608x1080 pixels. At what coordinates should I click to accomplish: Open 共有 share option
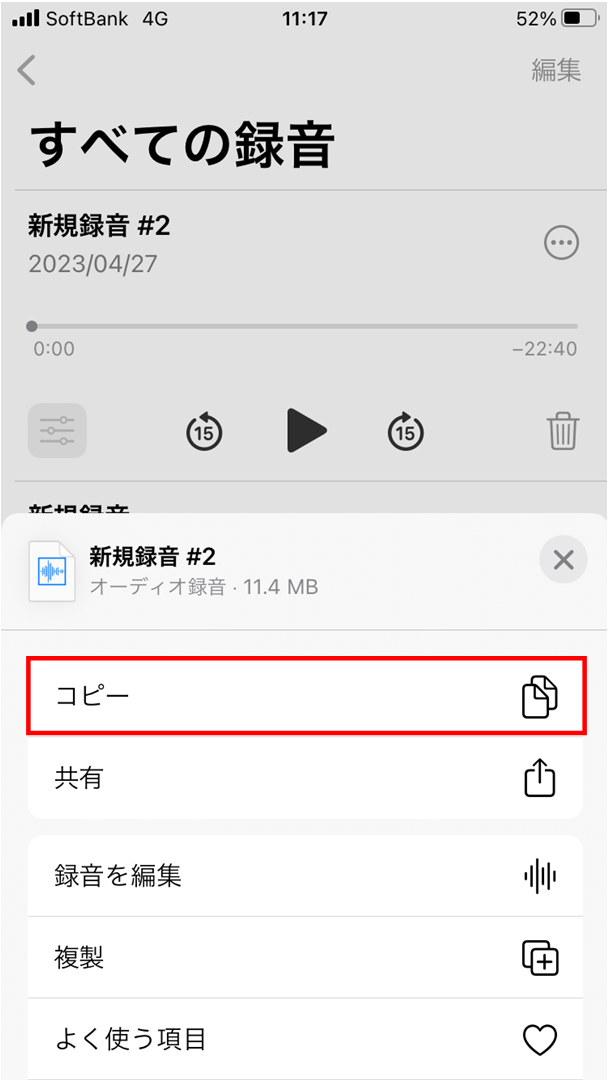coord(304,778)
